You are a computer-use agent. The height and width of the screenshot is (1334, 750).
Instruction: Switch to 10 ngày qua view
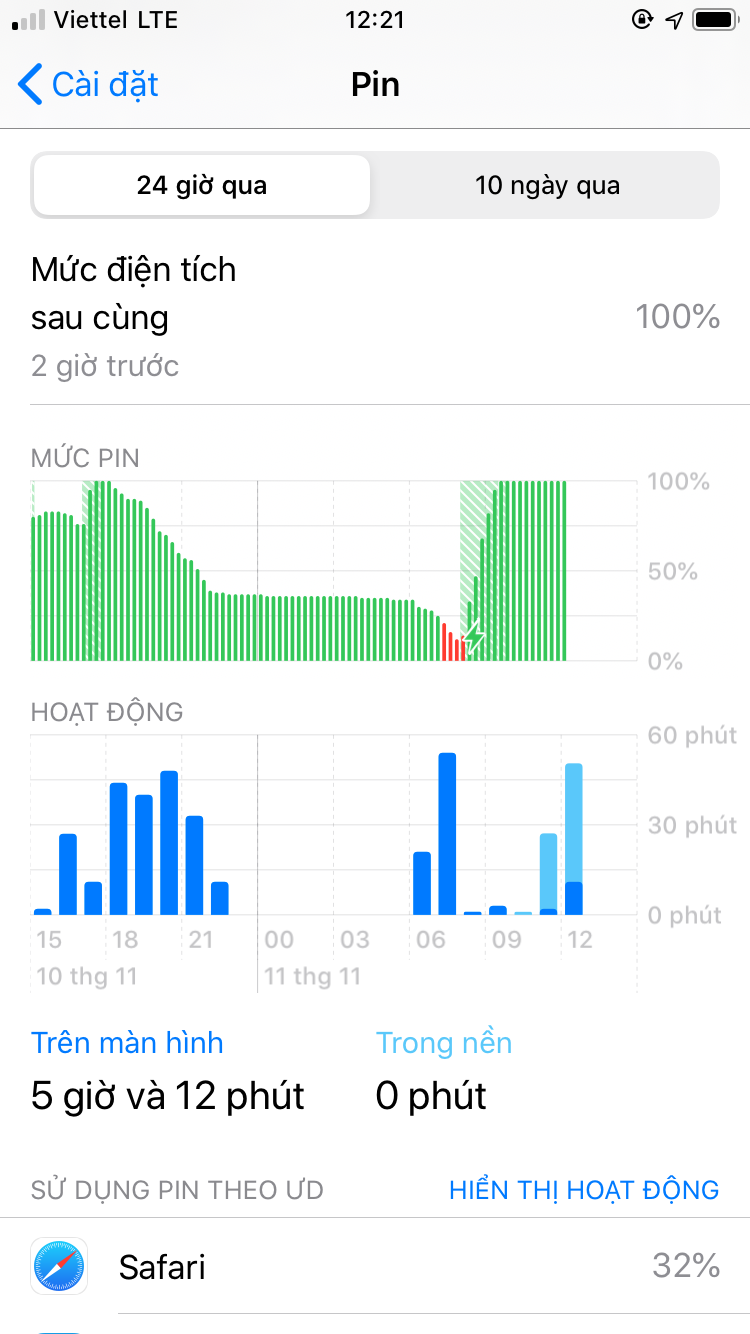[547, 185]
